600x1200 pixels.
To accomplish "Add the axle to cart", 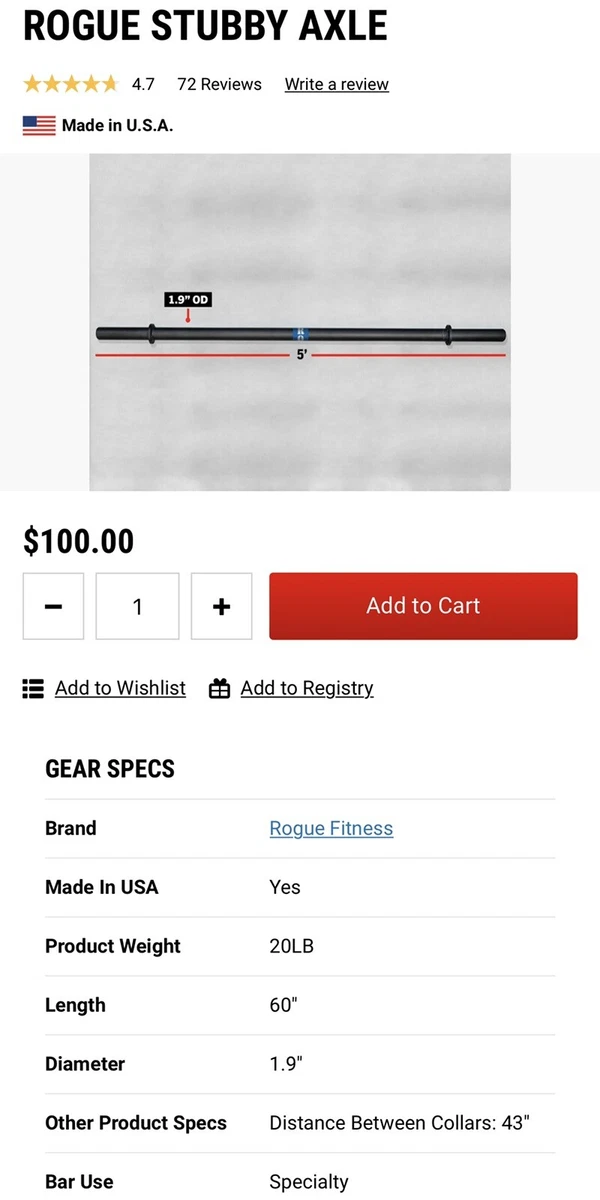I will pyautogui.click(x=423, y=606).
